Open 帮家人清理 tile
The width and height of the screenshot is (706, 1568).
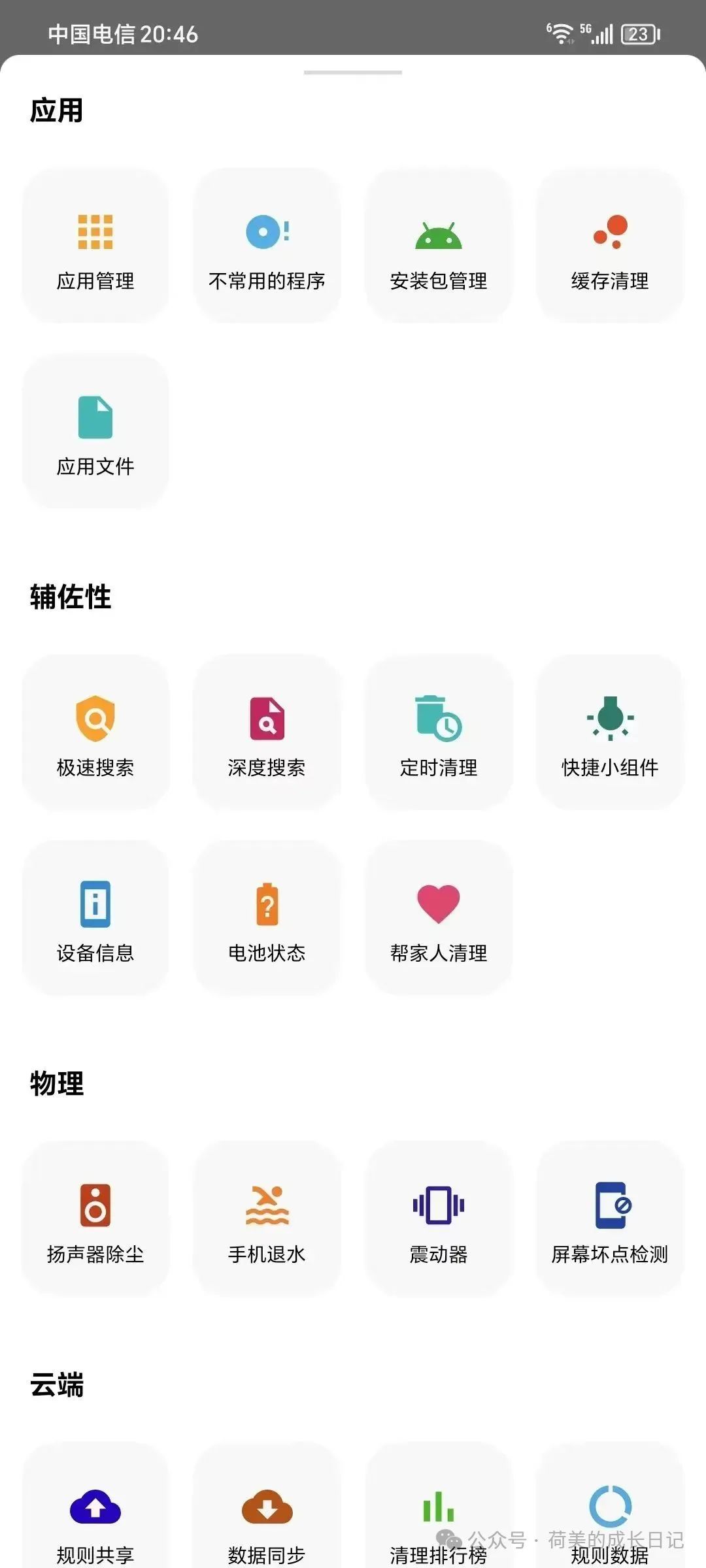coord(439,917)
